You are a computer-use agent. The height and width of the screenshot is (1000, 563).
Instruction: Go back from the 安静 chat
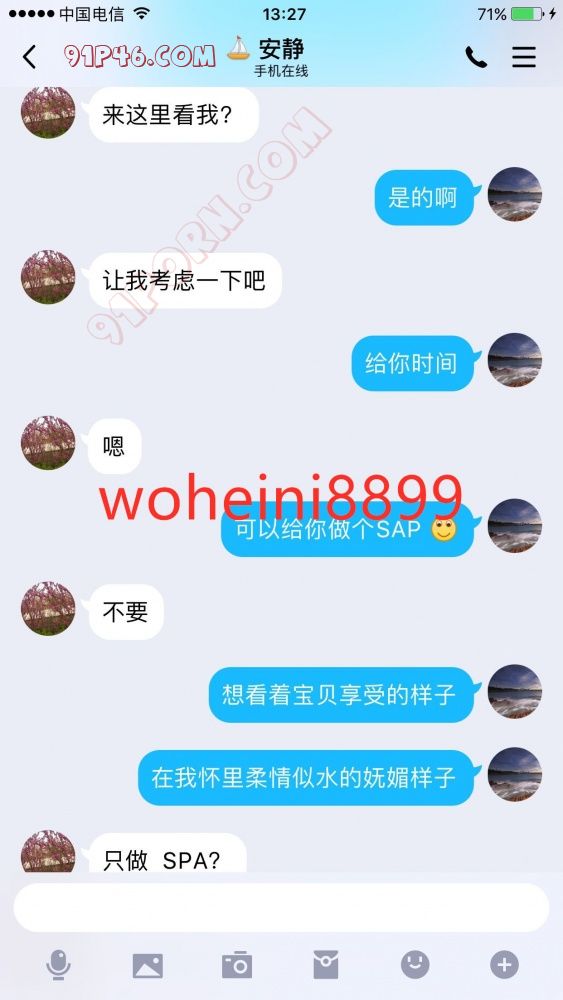pos(29,57)
